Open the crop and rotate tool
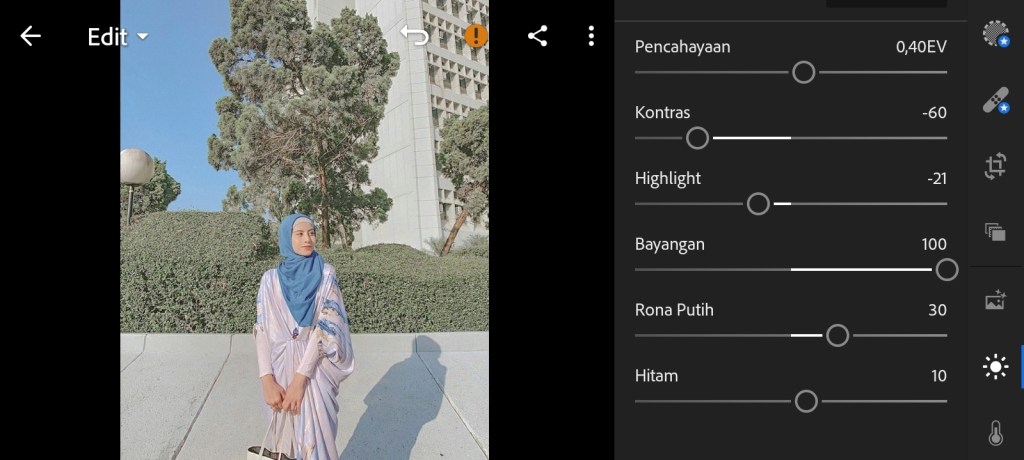Image resolution: width=1024 pixels, height=460 pixels. tap(995, 166)
